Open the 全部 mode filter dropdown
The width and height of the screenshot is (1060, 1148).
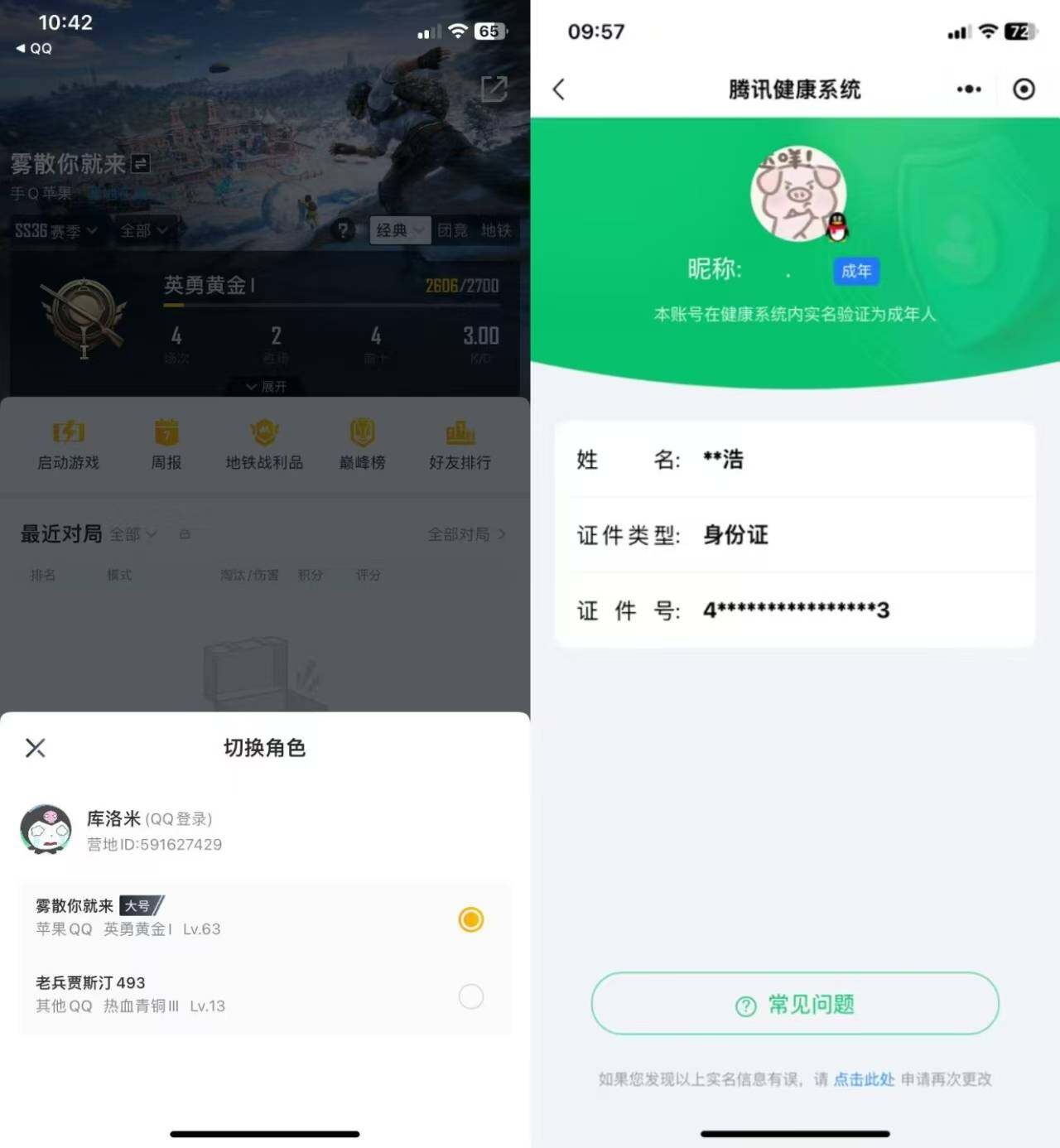[142, 231]
